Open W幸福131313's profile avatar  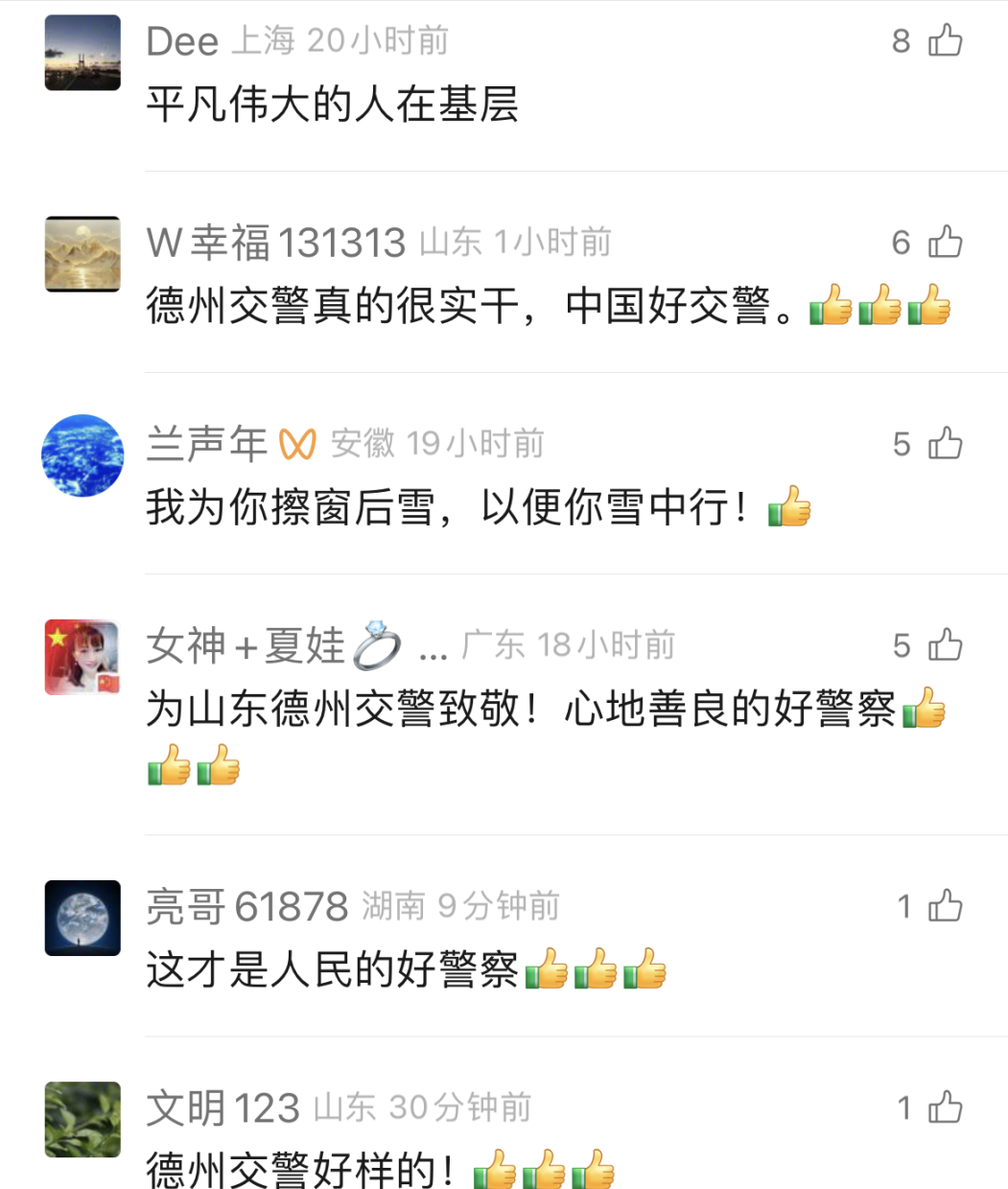pos(82,254)
